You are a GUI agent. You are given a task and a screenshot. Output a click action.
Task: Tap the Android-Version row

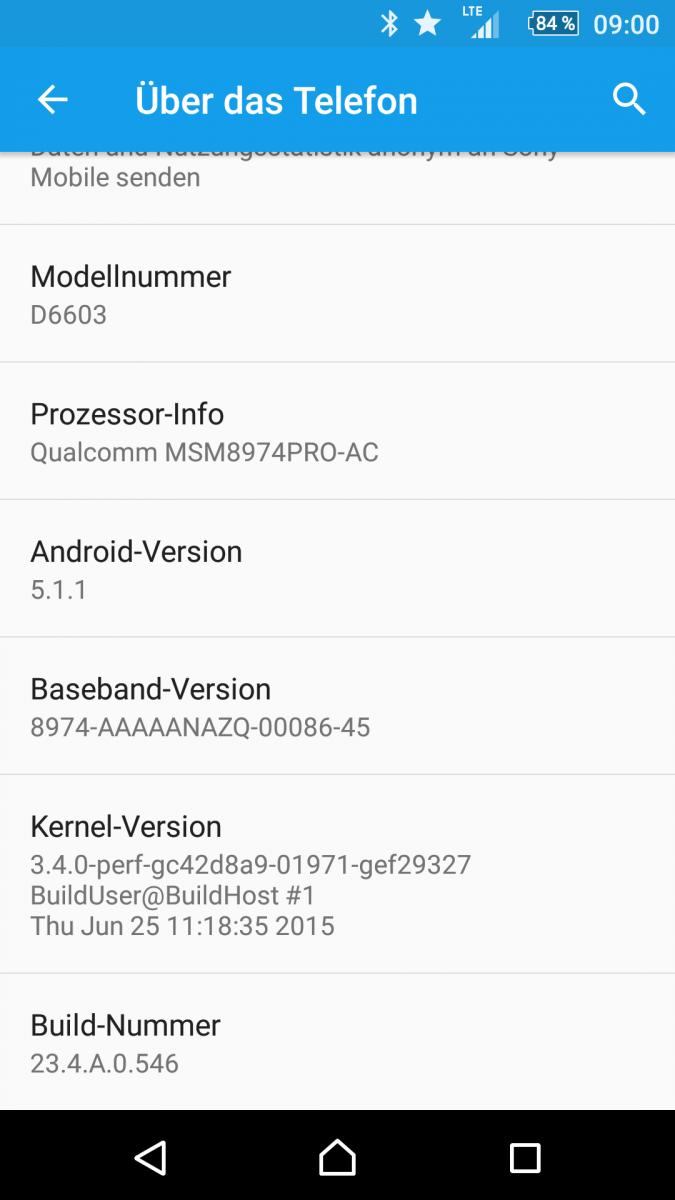coord(337,569)
